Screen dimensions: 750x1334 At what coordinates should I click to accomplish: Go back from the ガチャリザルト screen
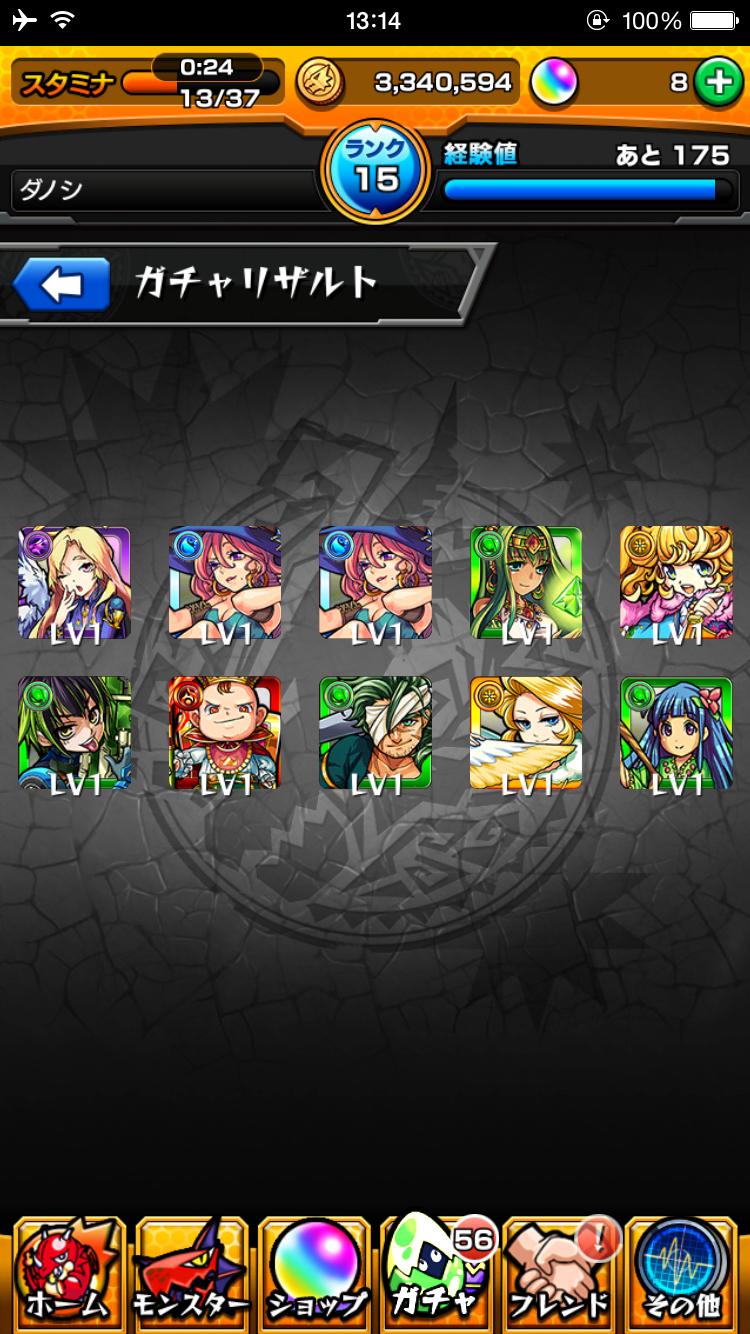click(x=62, y=286)
